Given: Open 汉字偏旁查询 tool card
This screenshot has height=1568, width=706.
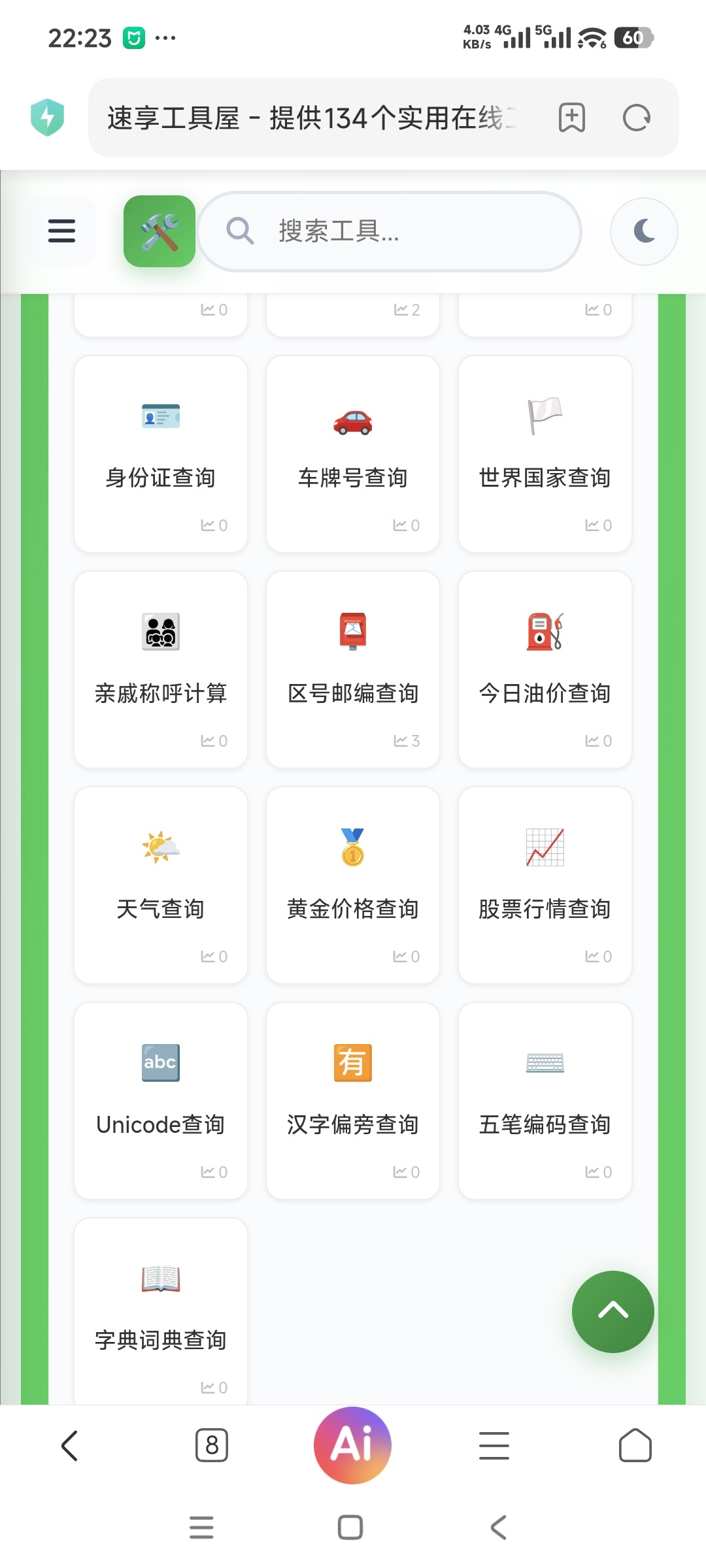Looking at the screenshot, I should (352, 1098).
